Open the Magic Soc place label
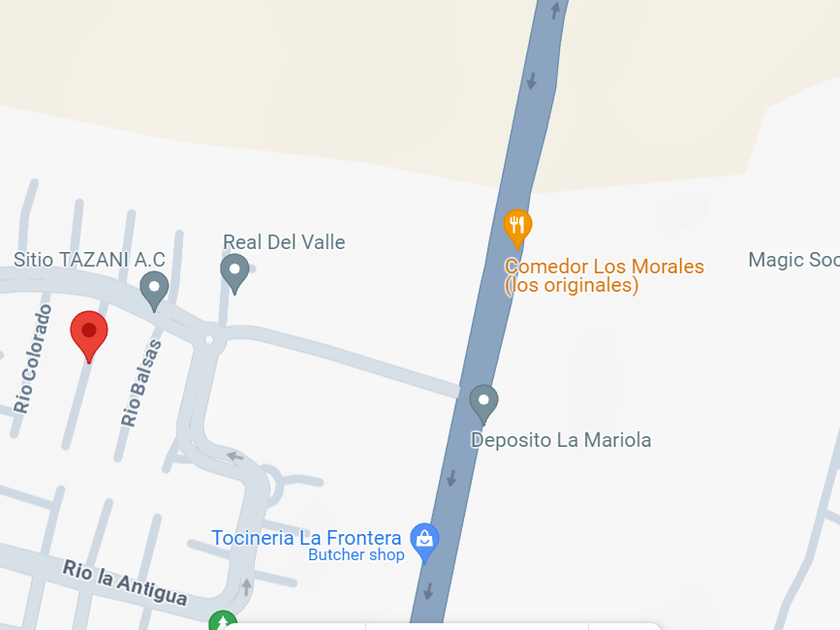Image resolution: width=840 pixels, height=630 pixels. click(794, 260)
